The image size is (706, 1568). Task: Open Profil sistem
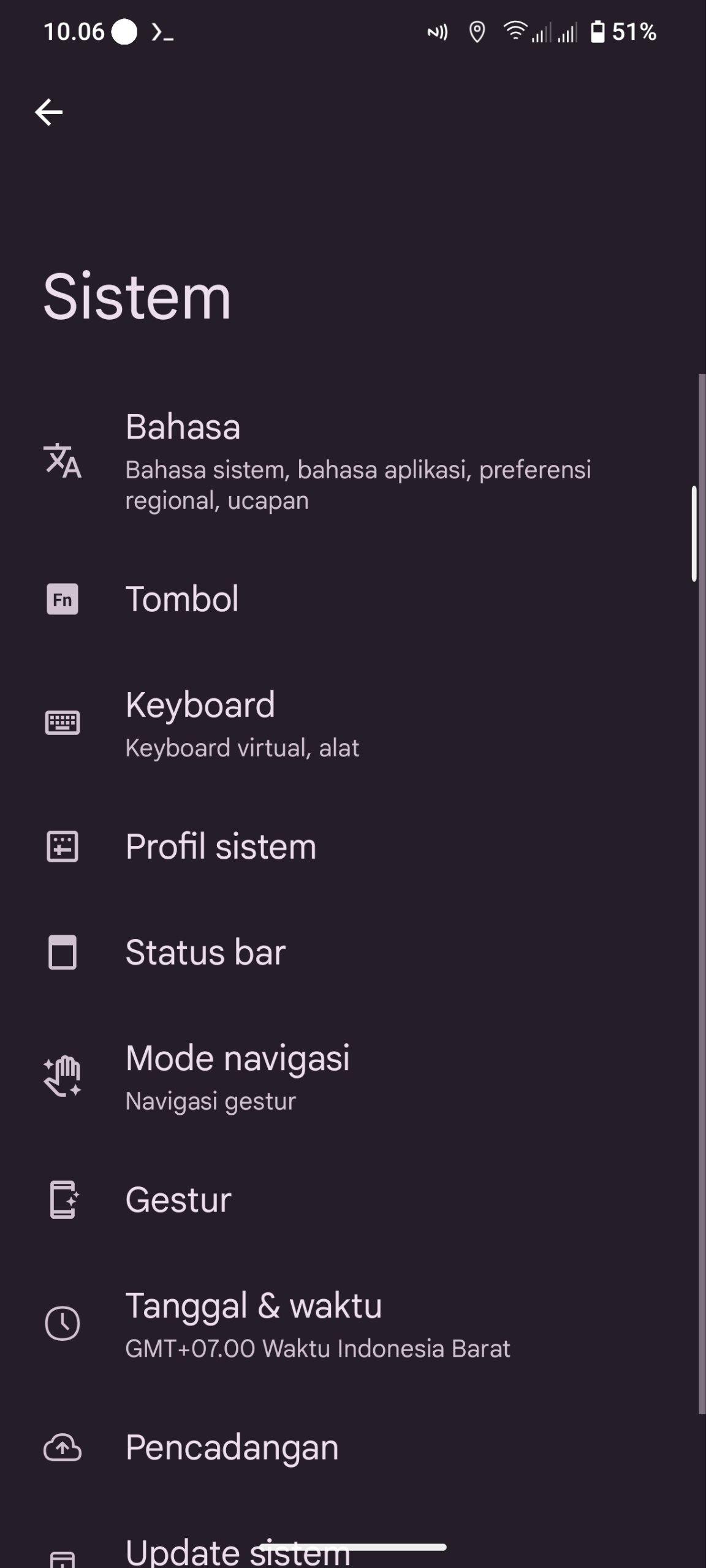coord(353,846)
